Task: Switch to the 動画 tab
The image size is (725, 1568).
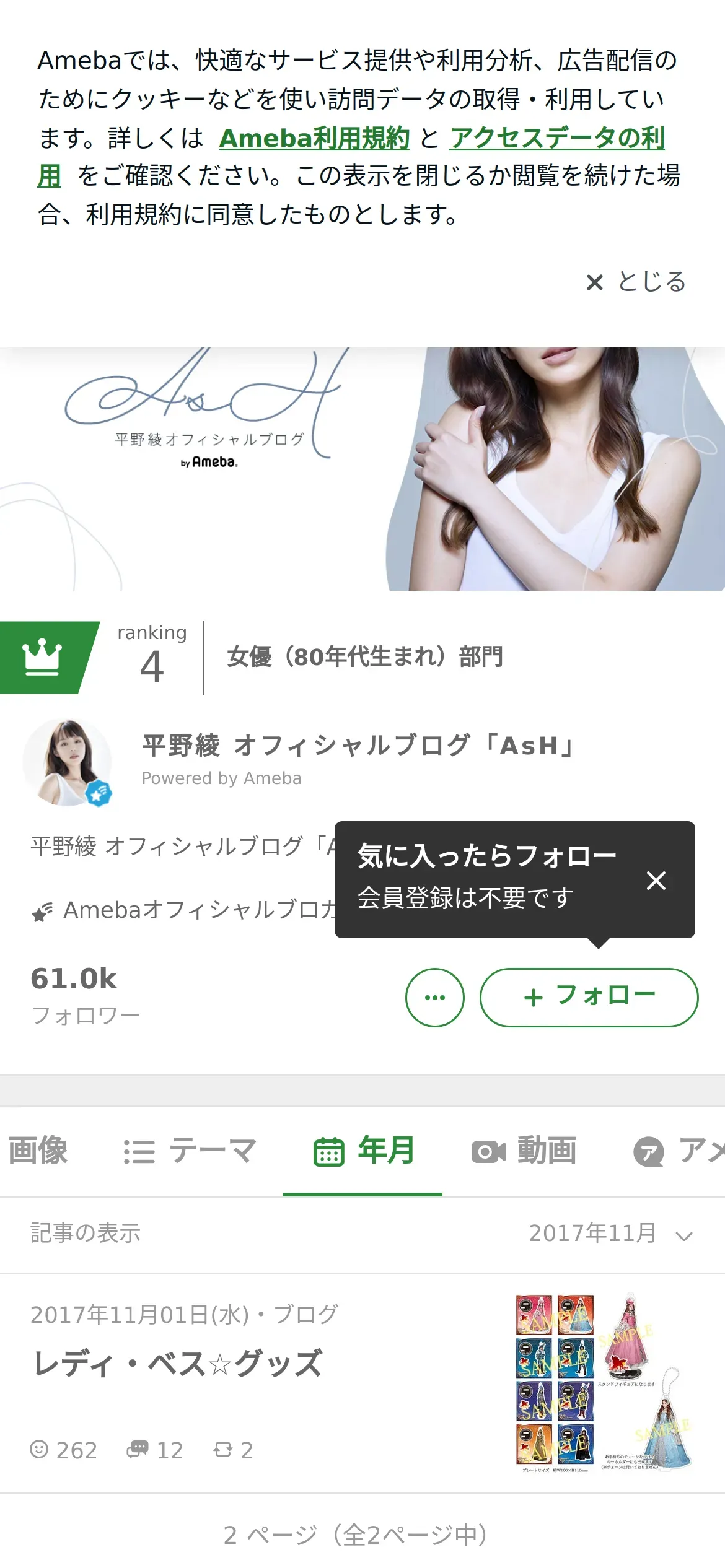Action: [524, 1151]
